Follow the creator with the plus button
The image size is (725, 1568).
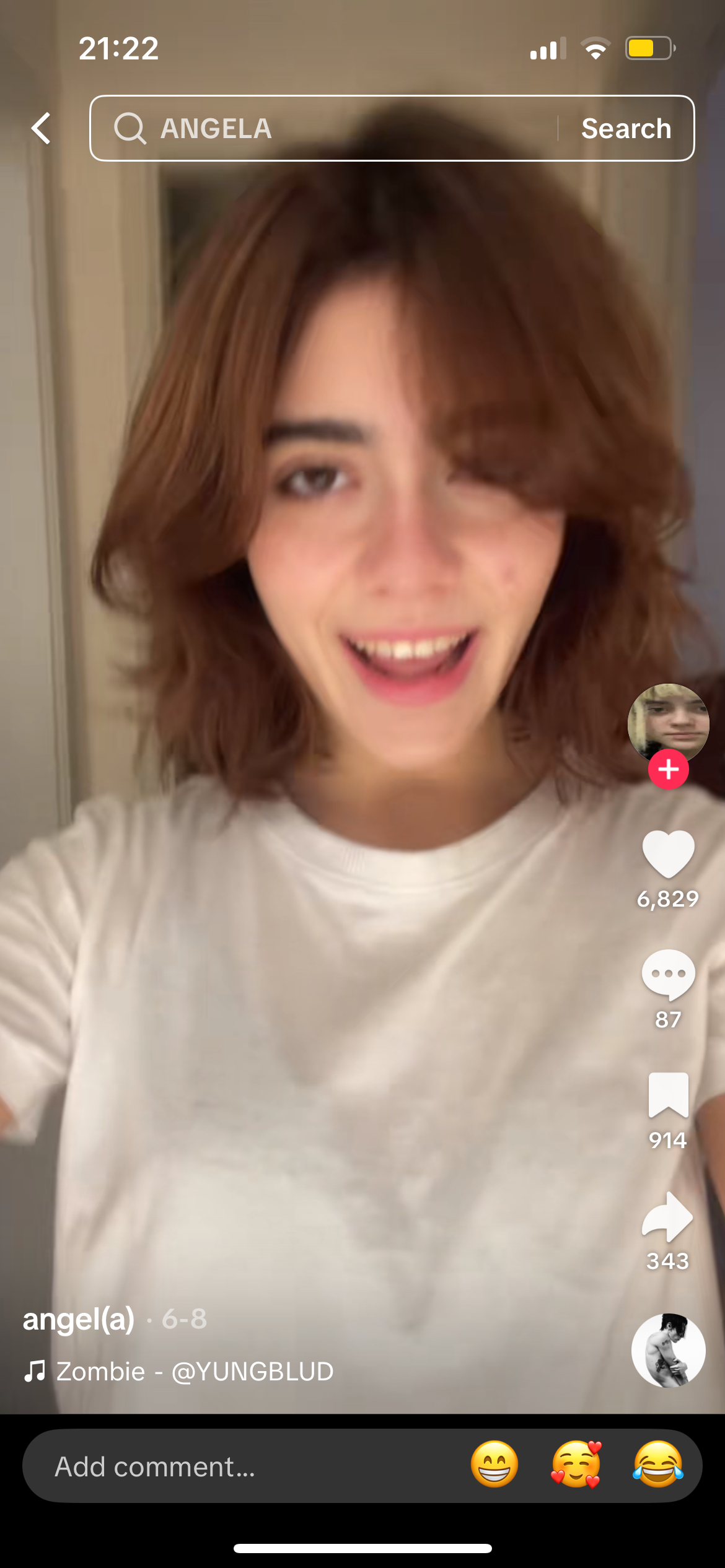[x=668, y=770]
